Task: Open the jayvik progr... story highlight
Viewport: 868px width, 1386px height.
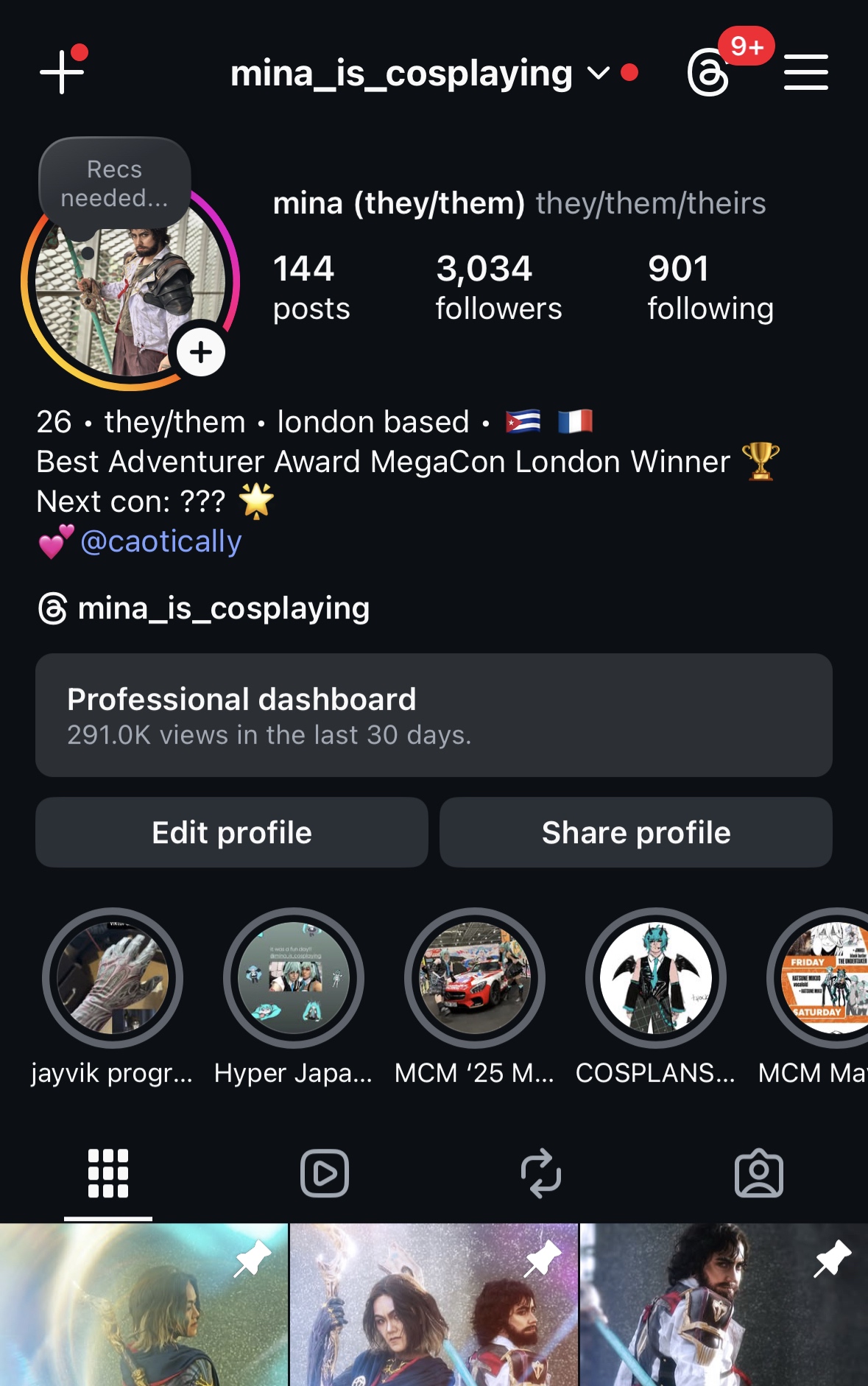Action: [113, 978]
